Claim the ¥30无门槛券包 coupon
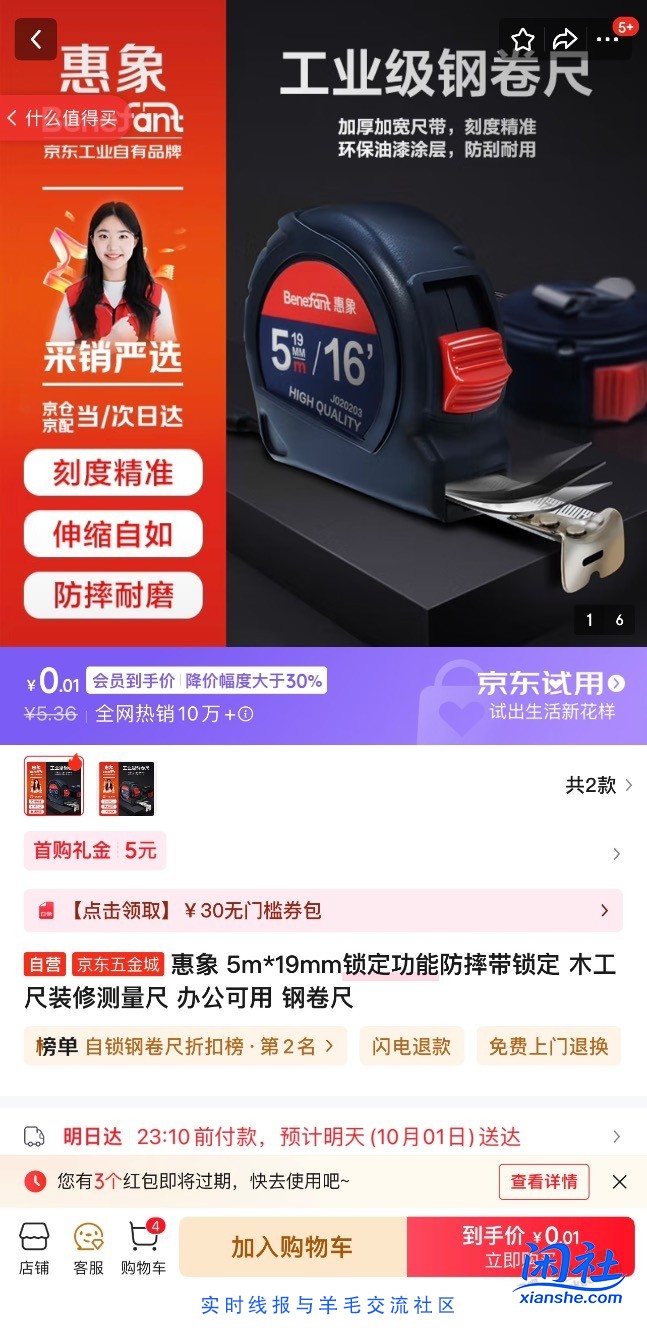 point(323,911)
